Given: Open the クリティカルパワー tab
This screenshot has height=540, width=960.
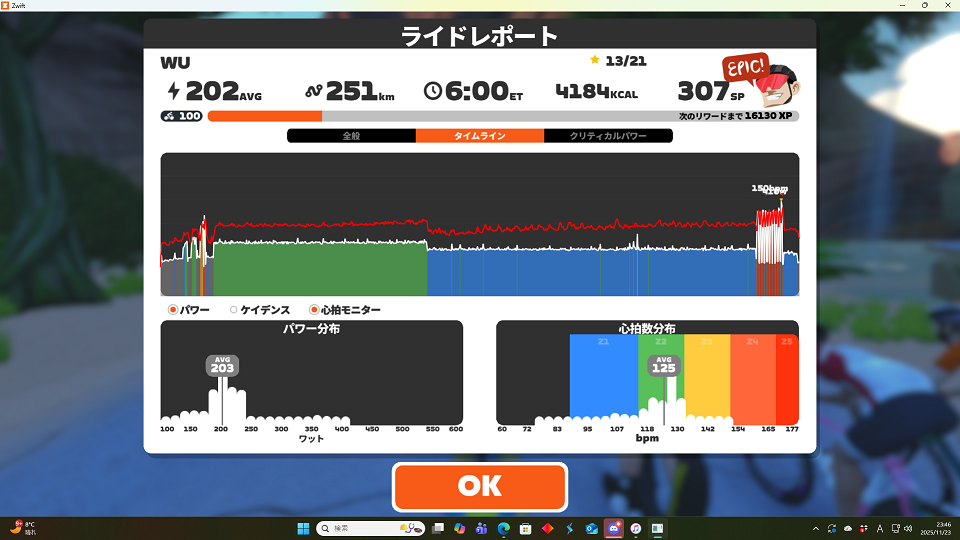Looking at the screenshot, I should [x=608, y=136].
